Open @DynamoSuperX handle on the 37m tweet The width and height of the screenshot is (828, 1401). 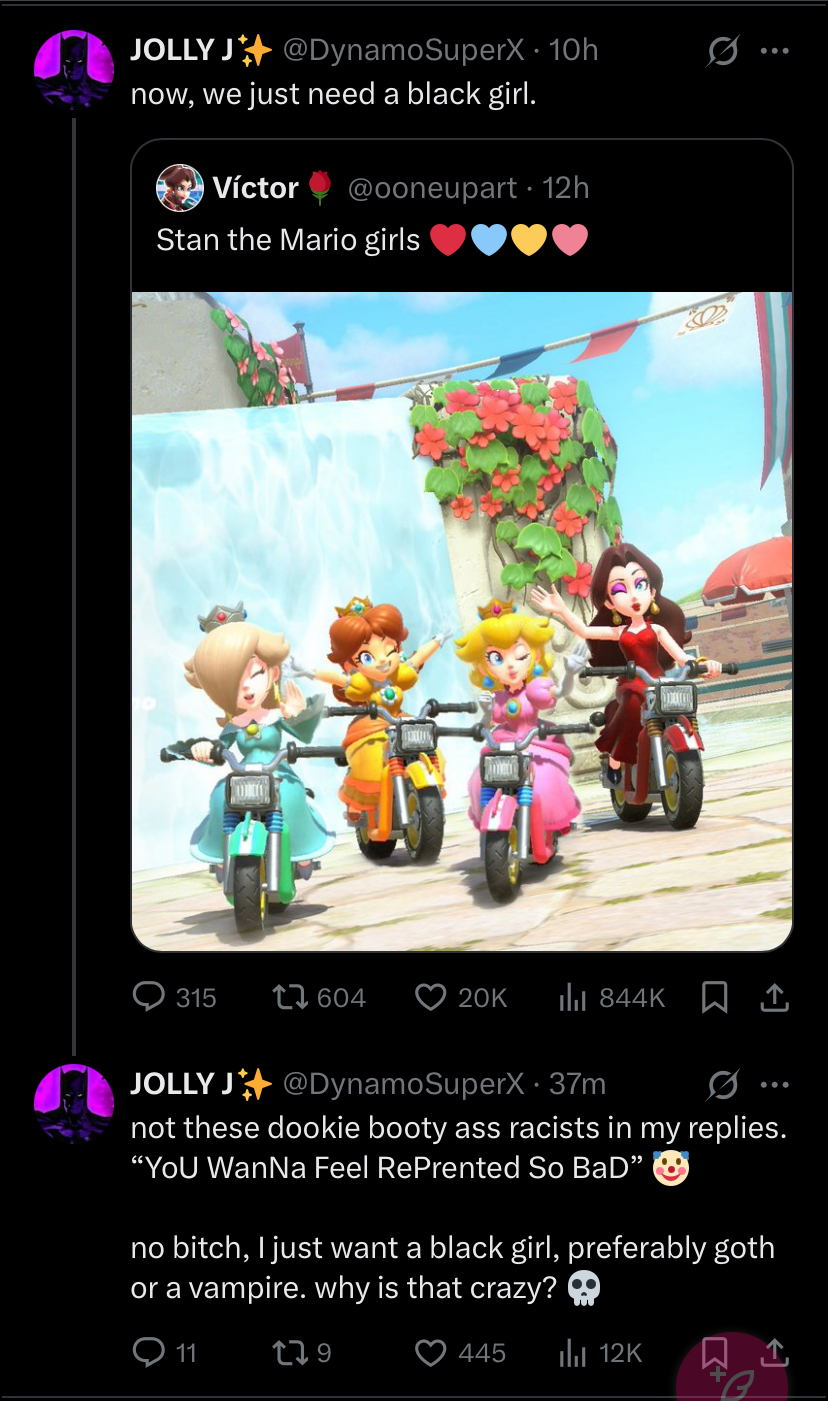[403, 1084]
